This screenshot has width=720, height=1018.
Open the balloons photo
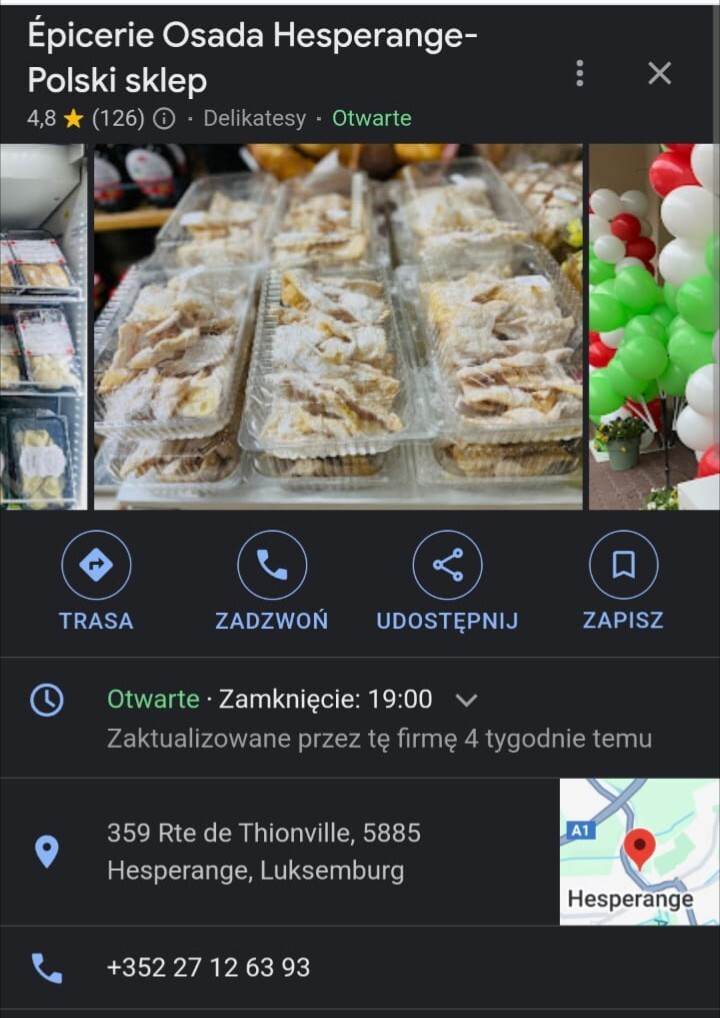pyautogui.click(x=654, y=327)
